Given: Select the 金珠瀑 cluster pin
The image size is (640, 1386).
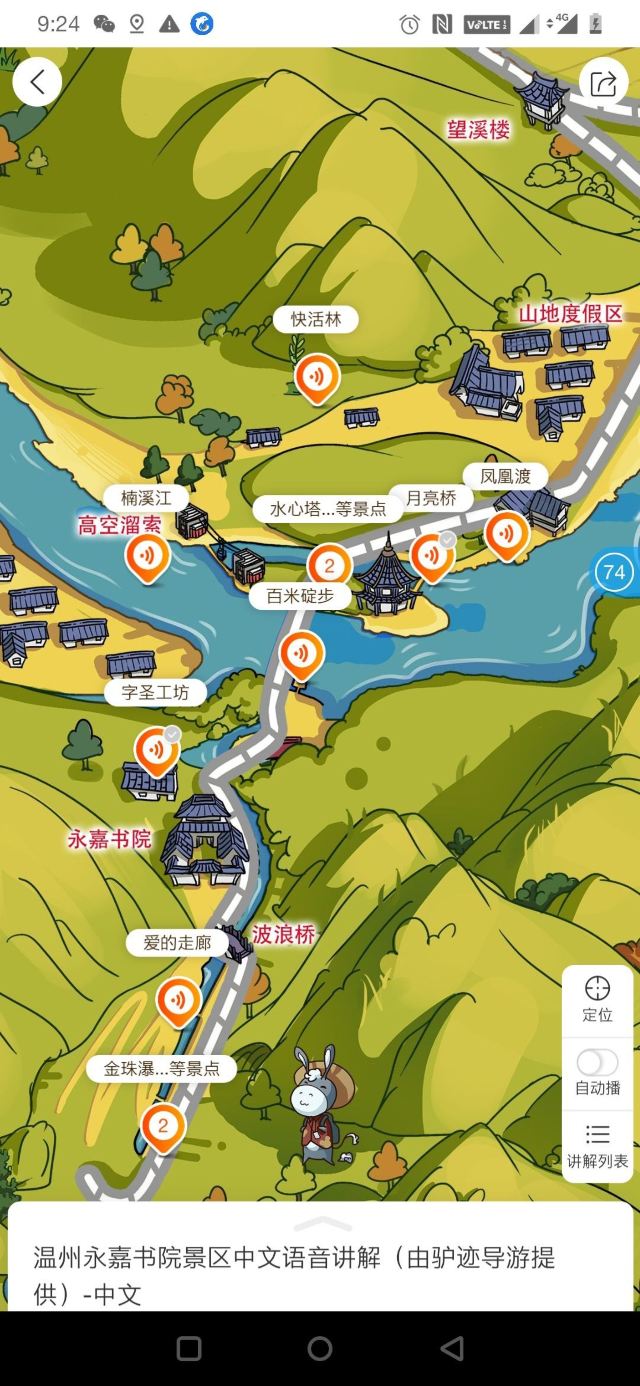Looking at the screenshot, I should pyautogui.click(x=162, y=1128).
